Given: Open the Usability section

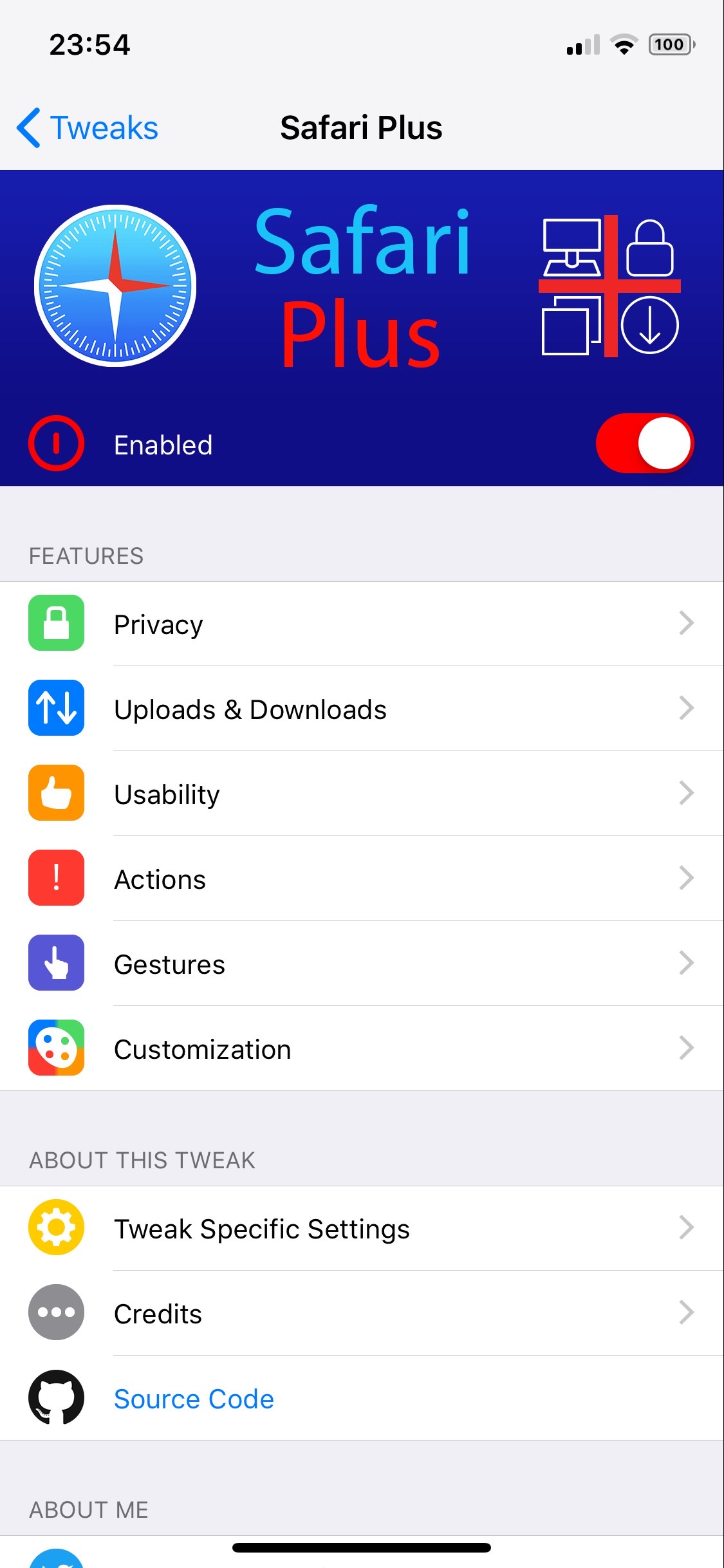Looking at the screenshot, I should [362, 794].
